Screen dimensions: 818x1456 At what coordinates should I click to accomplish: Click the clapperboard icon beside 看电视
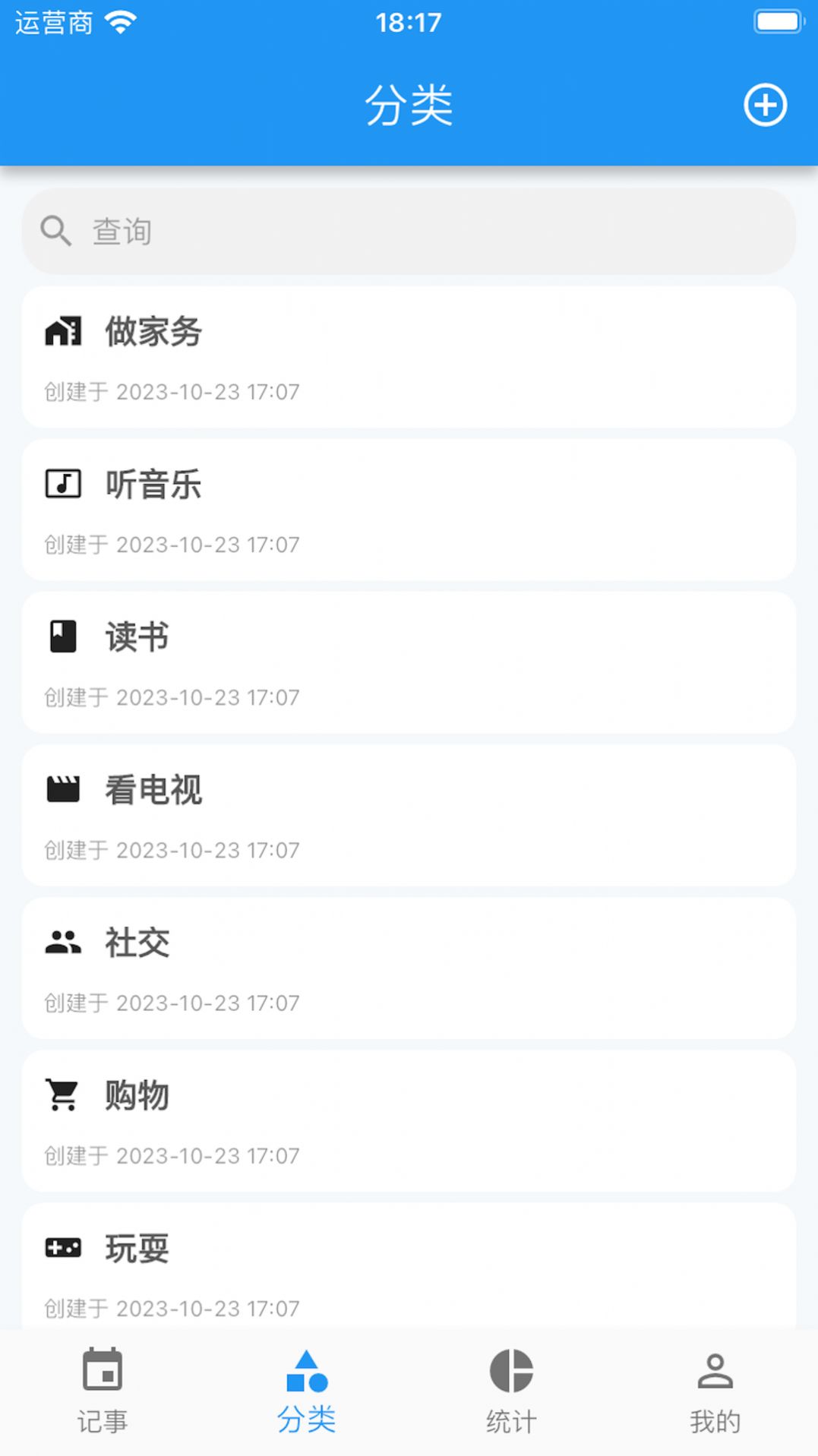click(65, 790)
